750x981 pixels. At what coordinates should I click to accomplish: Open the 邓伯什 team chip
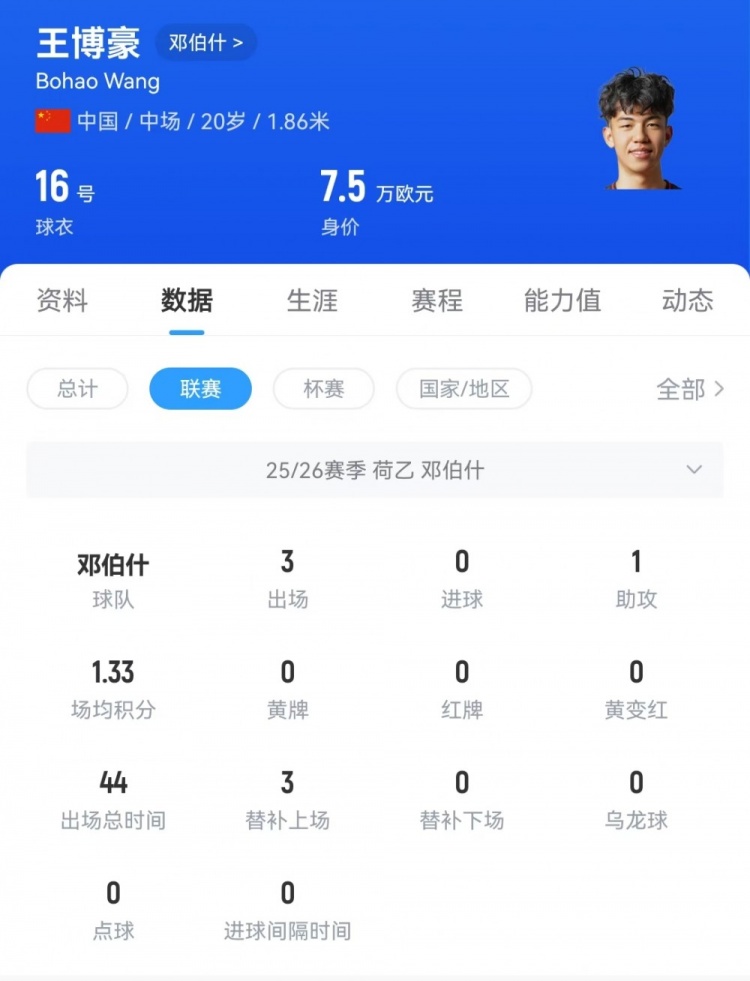206,43
